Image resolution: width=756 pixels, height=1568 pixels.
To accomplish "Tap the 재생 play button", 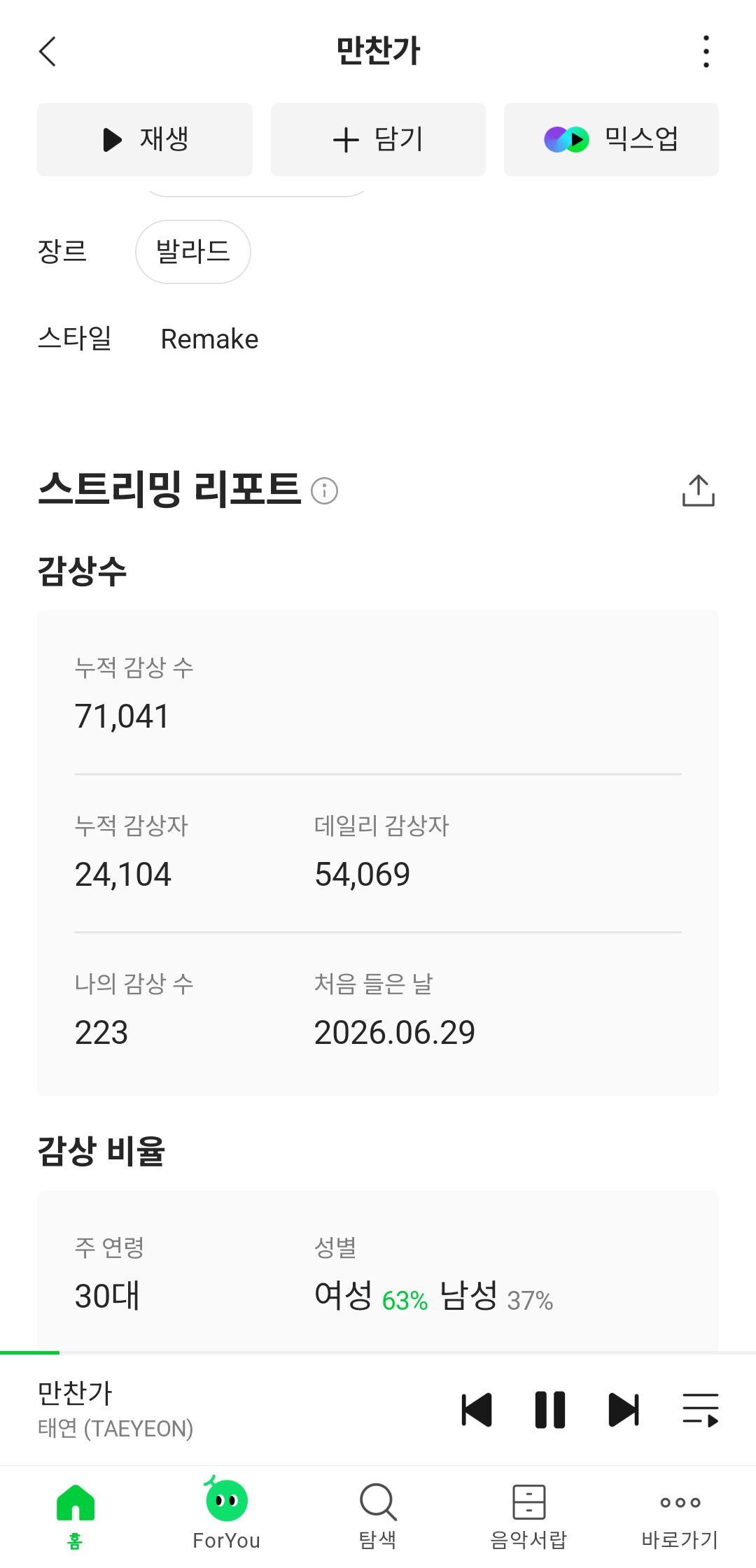I will click(145, 139).
